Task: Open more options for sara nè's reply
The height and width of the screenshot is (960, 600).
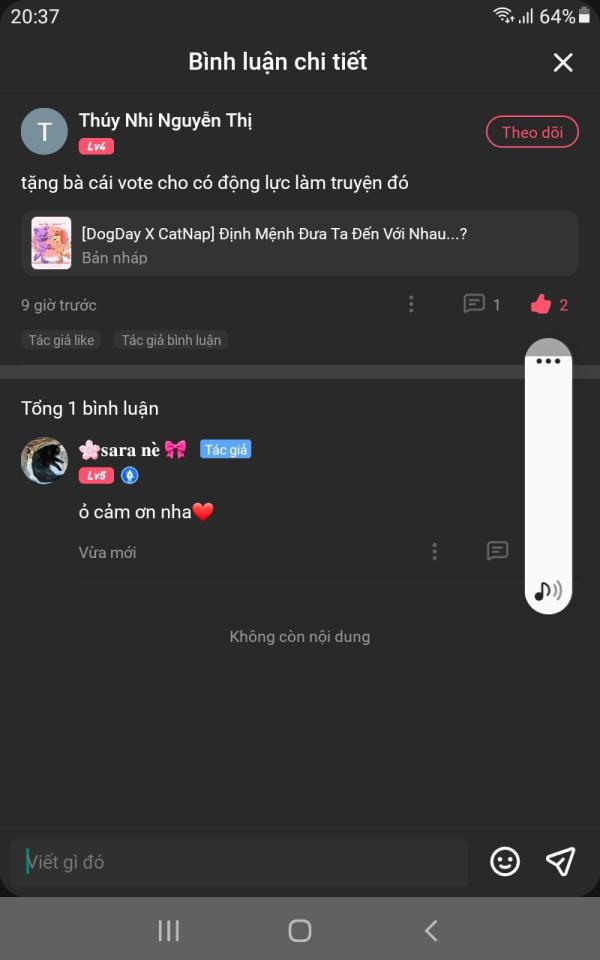Action: [434, 551]
